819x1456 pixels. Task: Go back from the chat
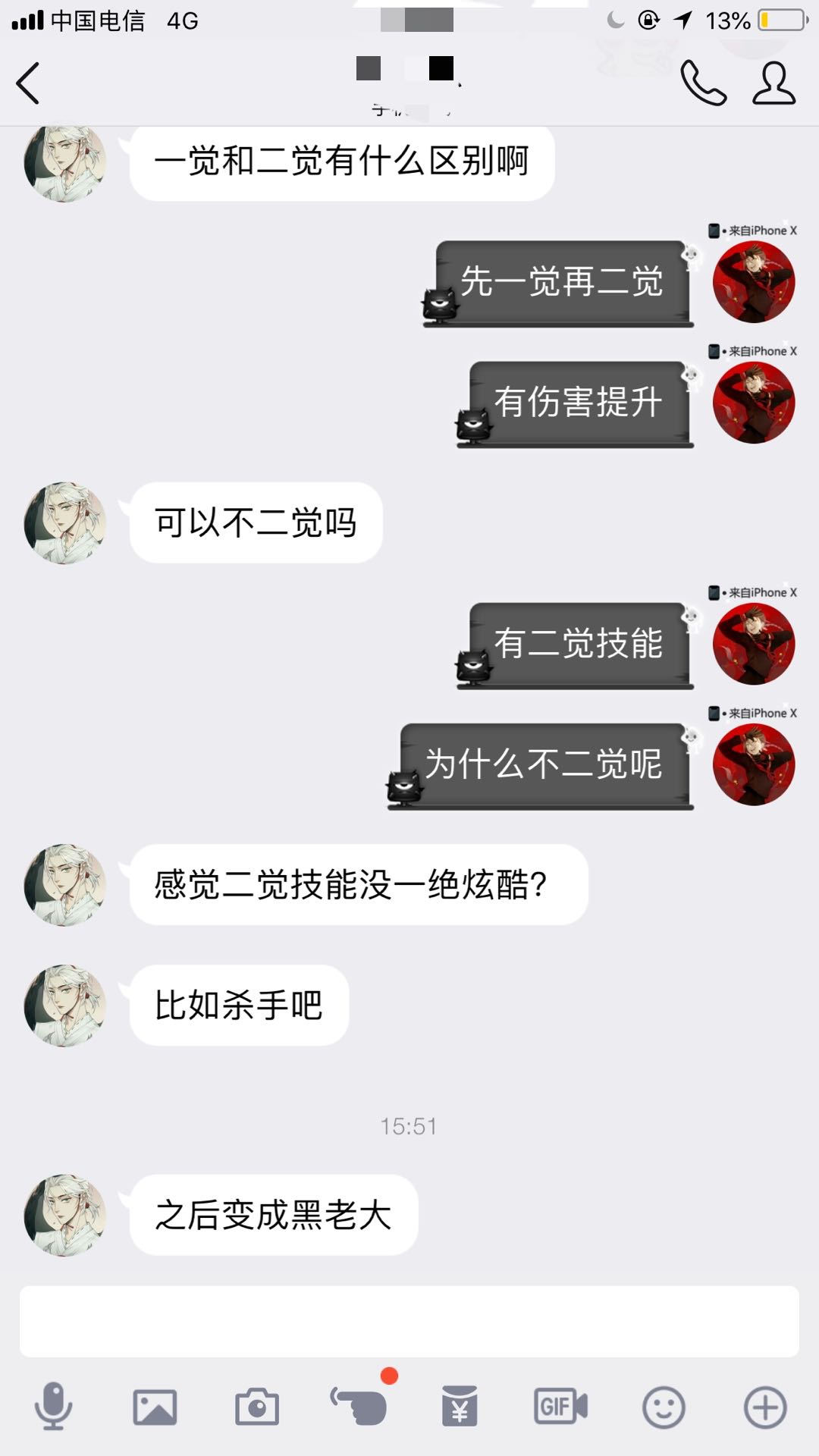pyautogui.click(x=28, y=83)
